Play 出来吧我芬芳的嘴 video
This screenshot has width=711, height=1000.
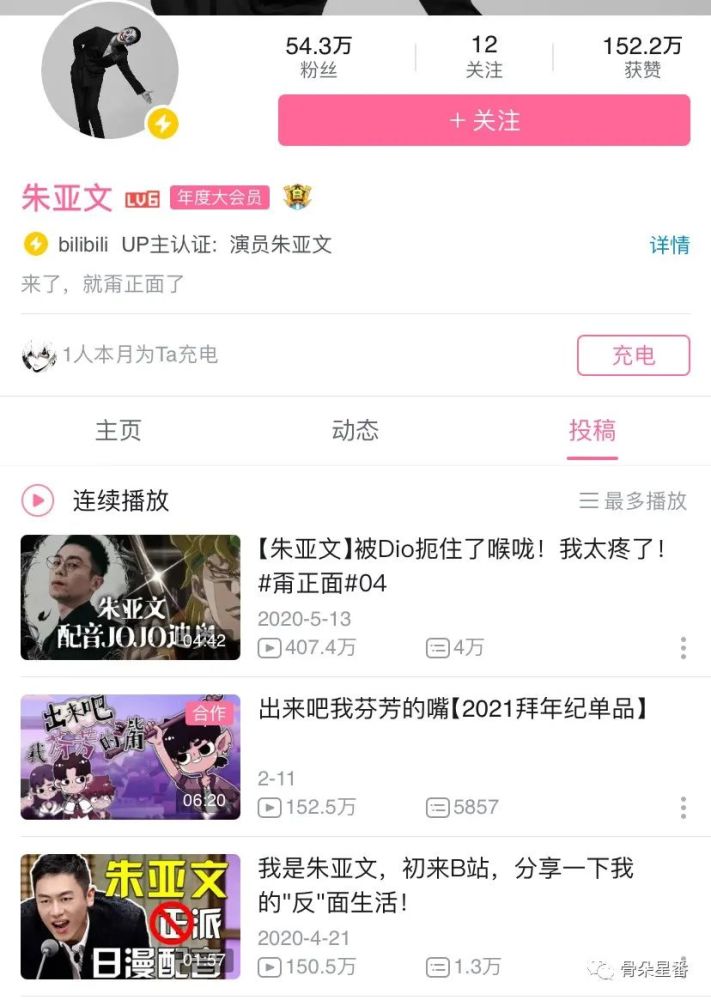click(x=130, y=757)
